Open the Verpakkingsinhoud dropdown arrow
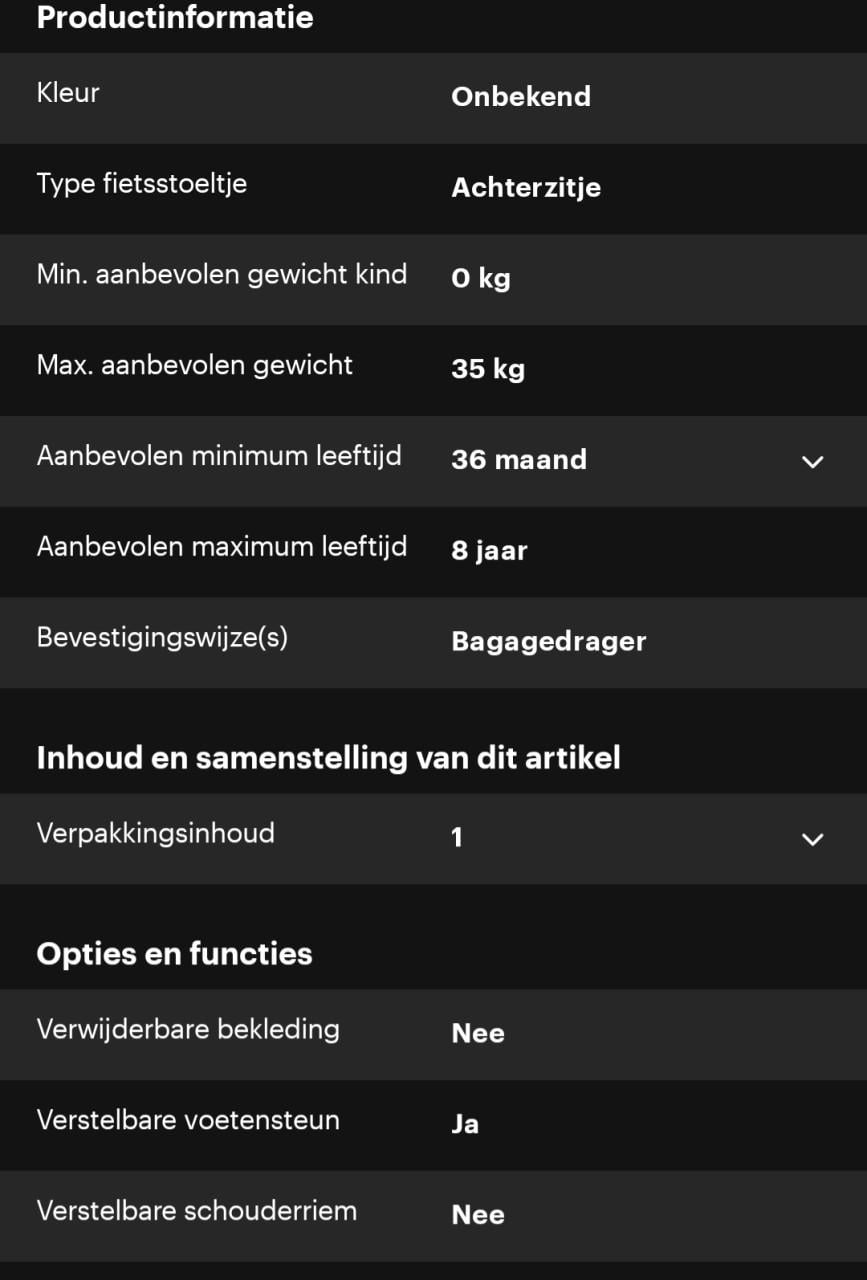Screen dimensions: 867x1280 [x=812, y=840]
